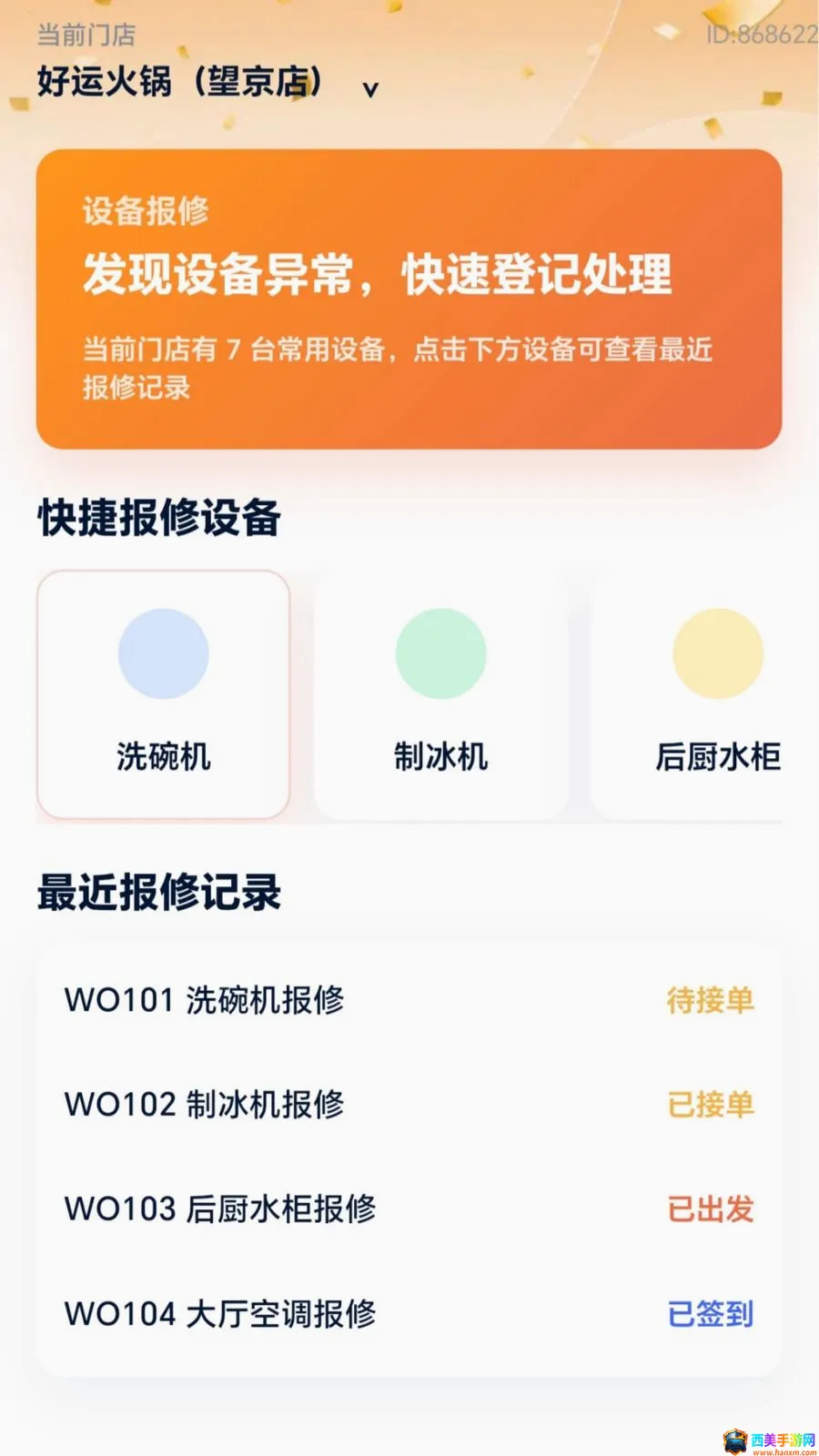Open record WO101 洗碗机报修
This screenshot has width=819, height=1456.
pos(409,1000)
